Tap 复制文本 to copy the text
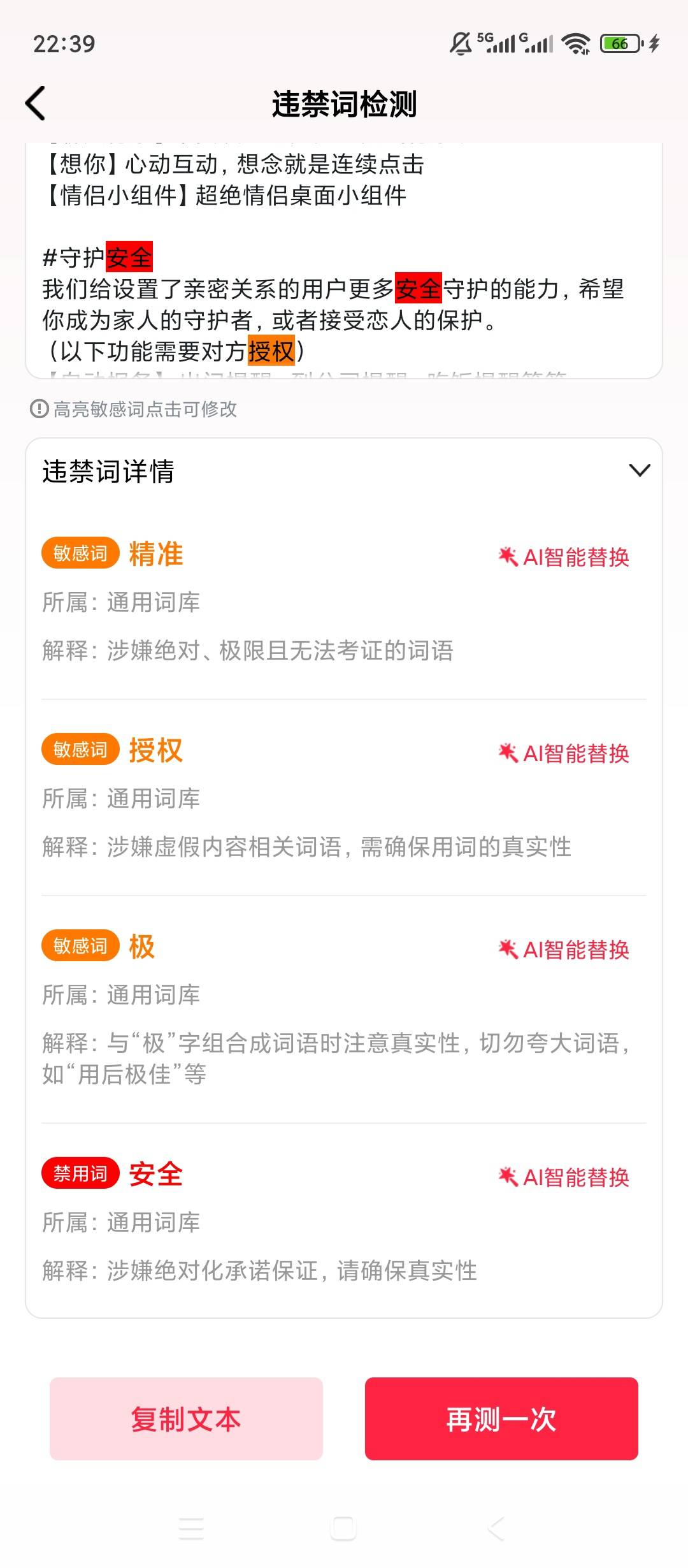Screen dimensions: 688x1568 coord(186,1419)
